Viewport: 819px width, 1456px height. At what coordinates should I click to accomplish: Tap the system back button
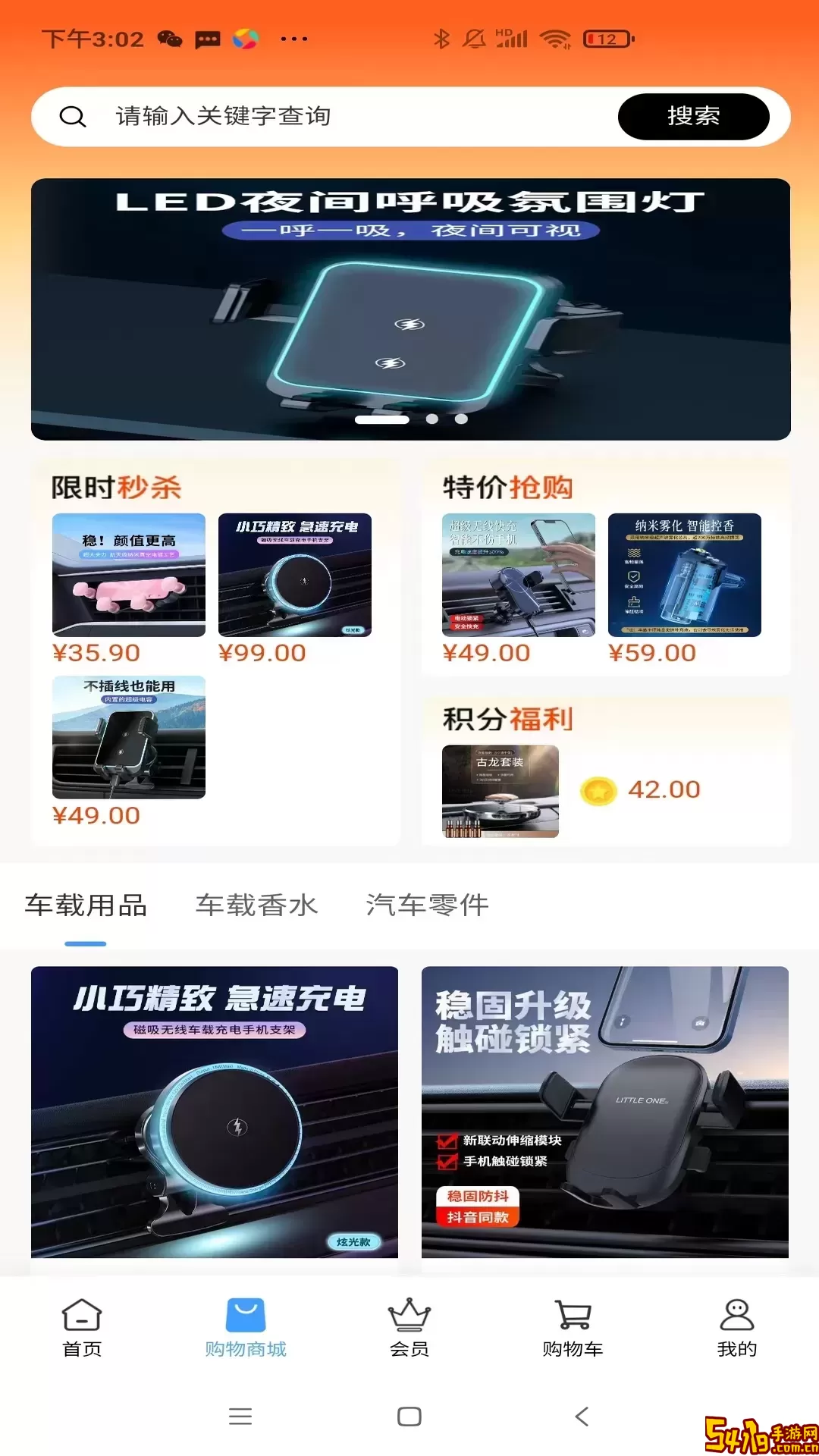point(582,1417)
